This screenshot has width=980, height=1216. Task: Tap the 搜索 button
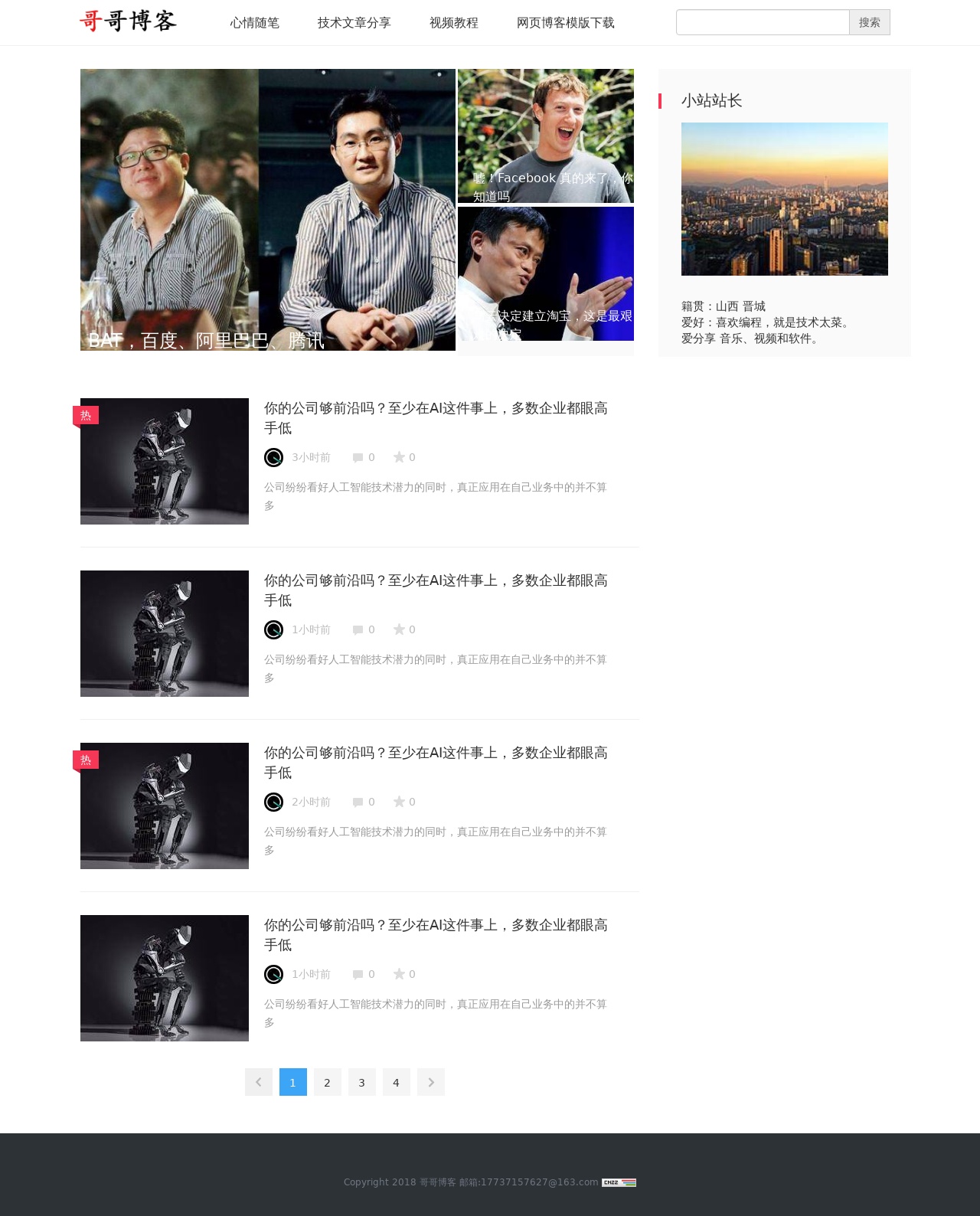(869, 22)
